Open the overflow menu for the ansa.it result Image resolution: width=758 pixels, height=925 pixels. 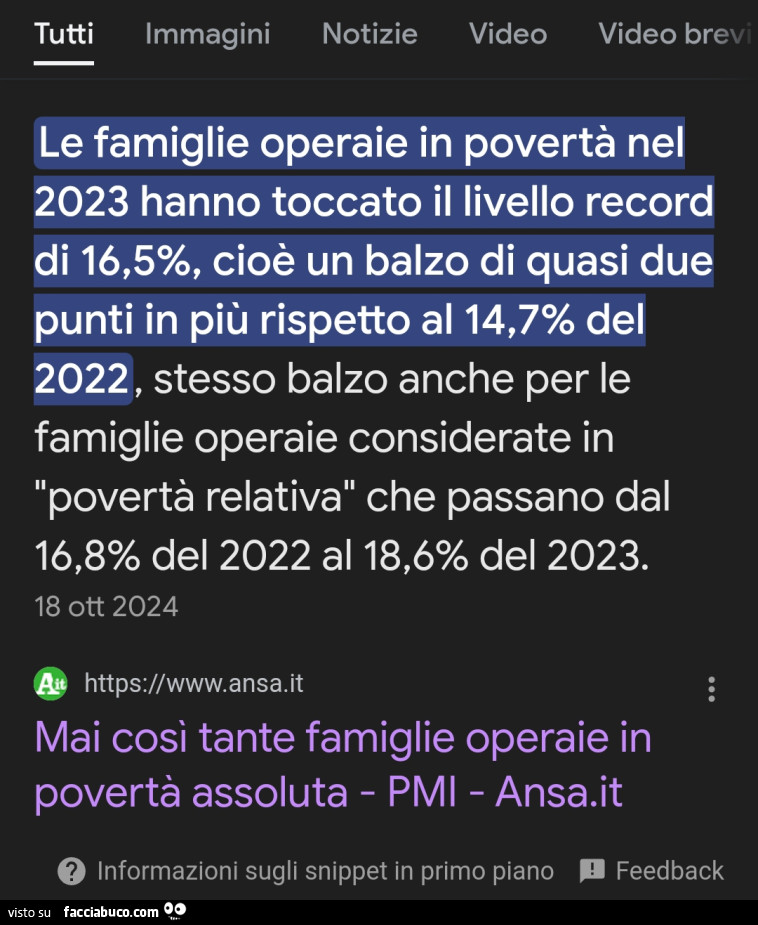(x=711, y=689)
